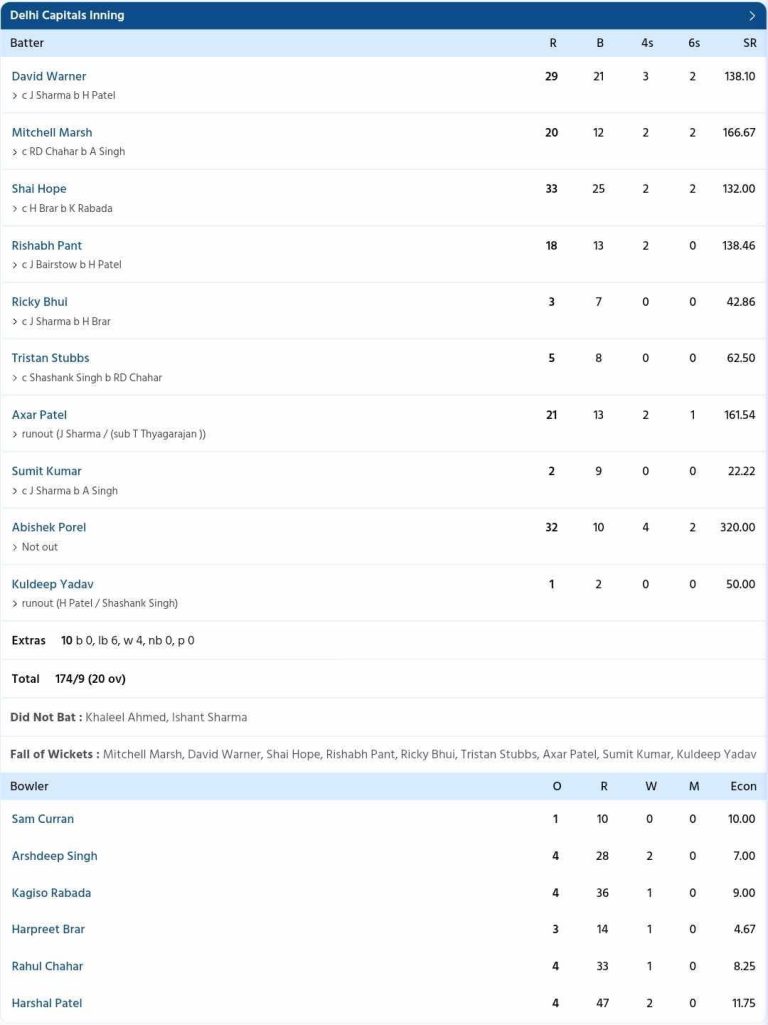This screenshot has width=768, height=1025.
Task: Click the Fall of Wickets row
Action: 384,754
